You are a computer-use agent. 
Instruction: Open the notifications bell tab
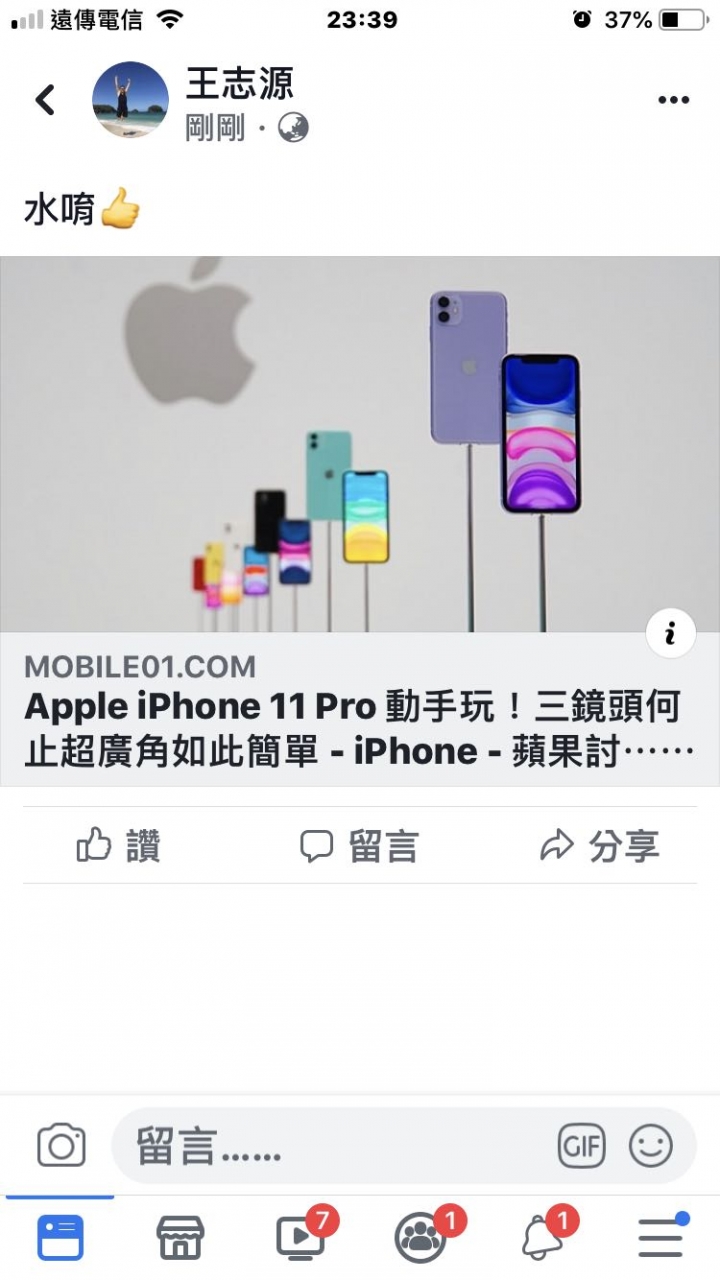coord(541,1238)
